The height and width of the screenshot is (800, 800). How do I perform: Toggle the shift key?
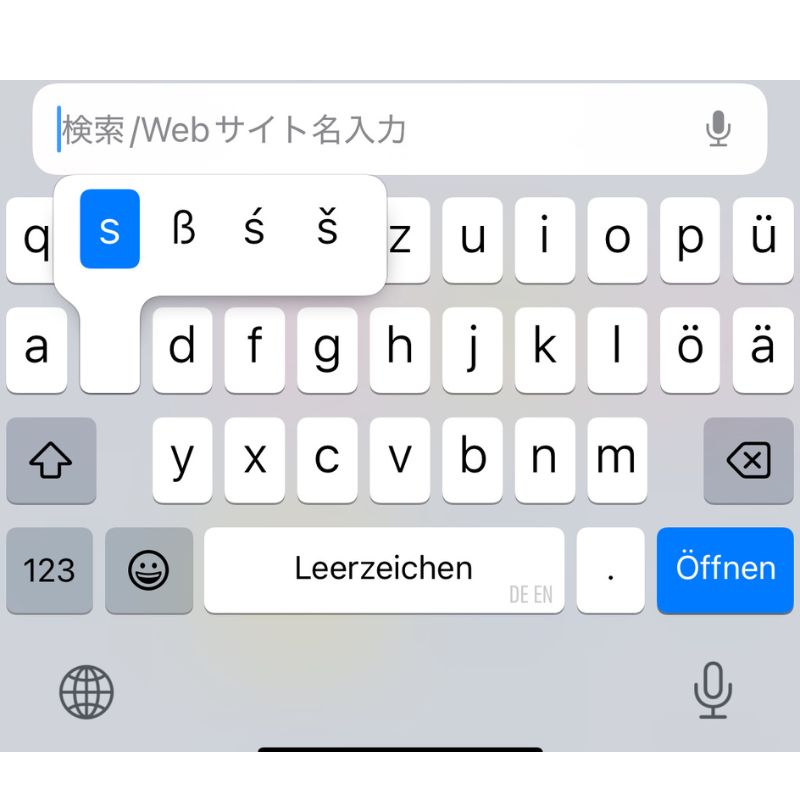[51, 461]
